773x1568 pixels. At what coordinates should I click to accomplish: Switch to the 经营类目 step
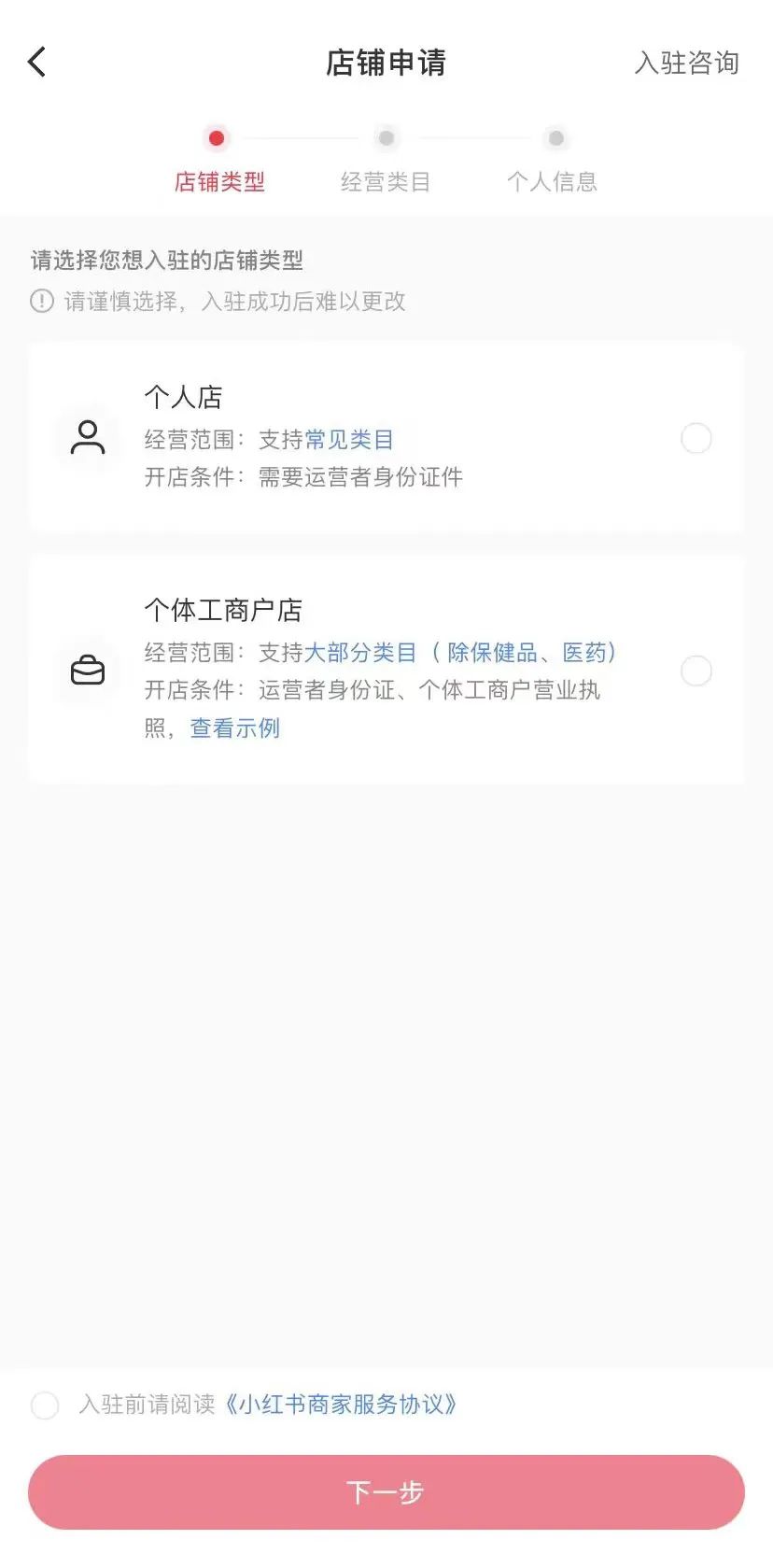[x=386, y=181]
